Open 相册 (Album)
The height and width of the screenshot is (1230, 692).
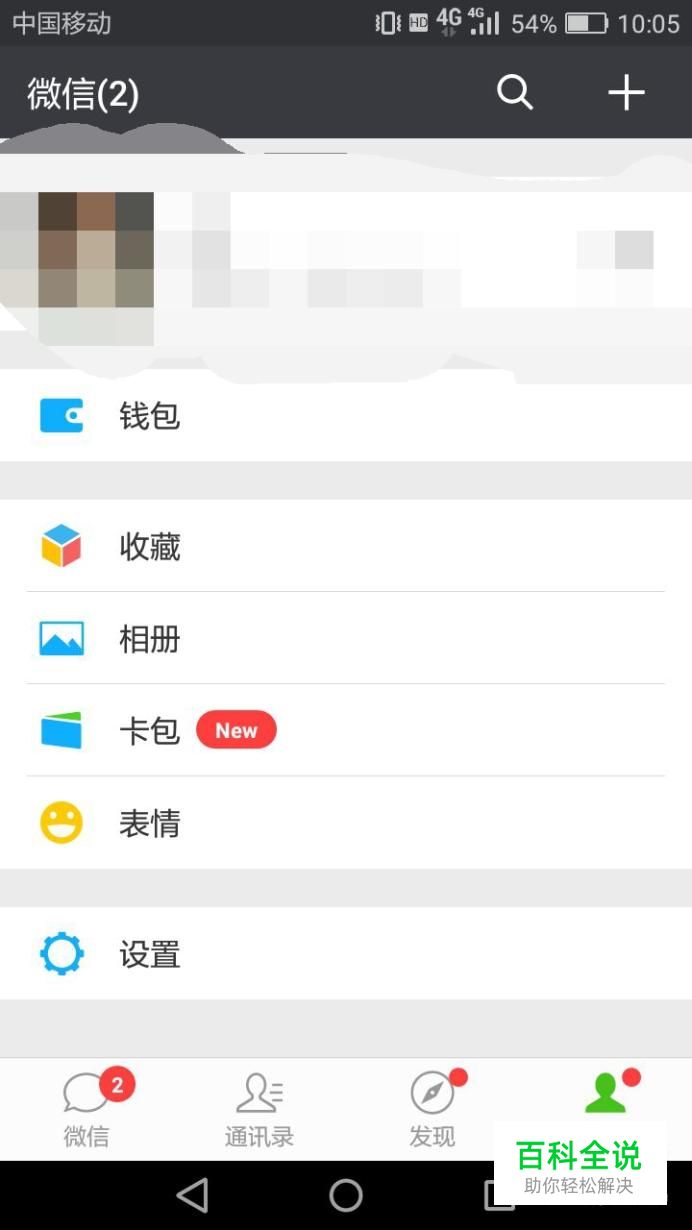(345, 638)
